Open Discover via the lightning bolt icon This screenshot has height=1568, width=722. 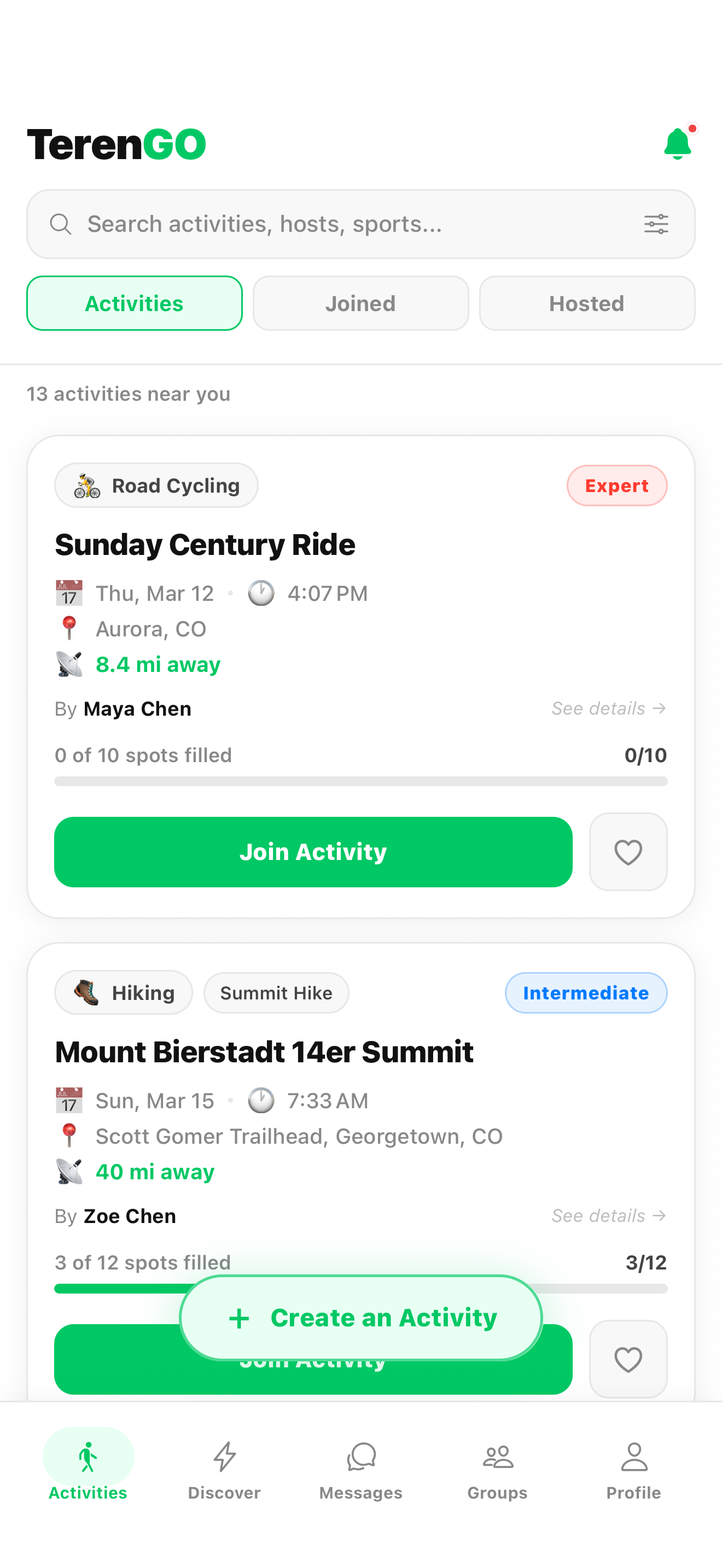pyautogui.click(x=224, y=1456)
